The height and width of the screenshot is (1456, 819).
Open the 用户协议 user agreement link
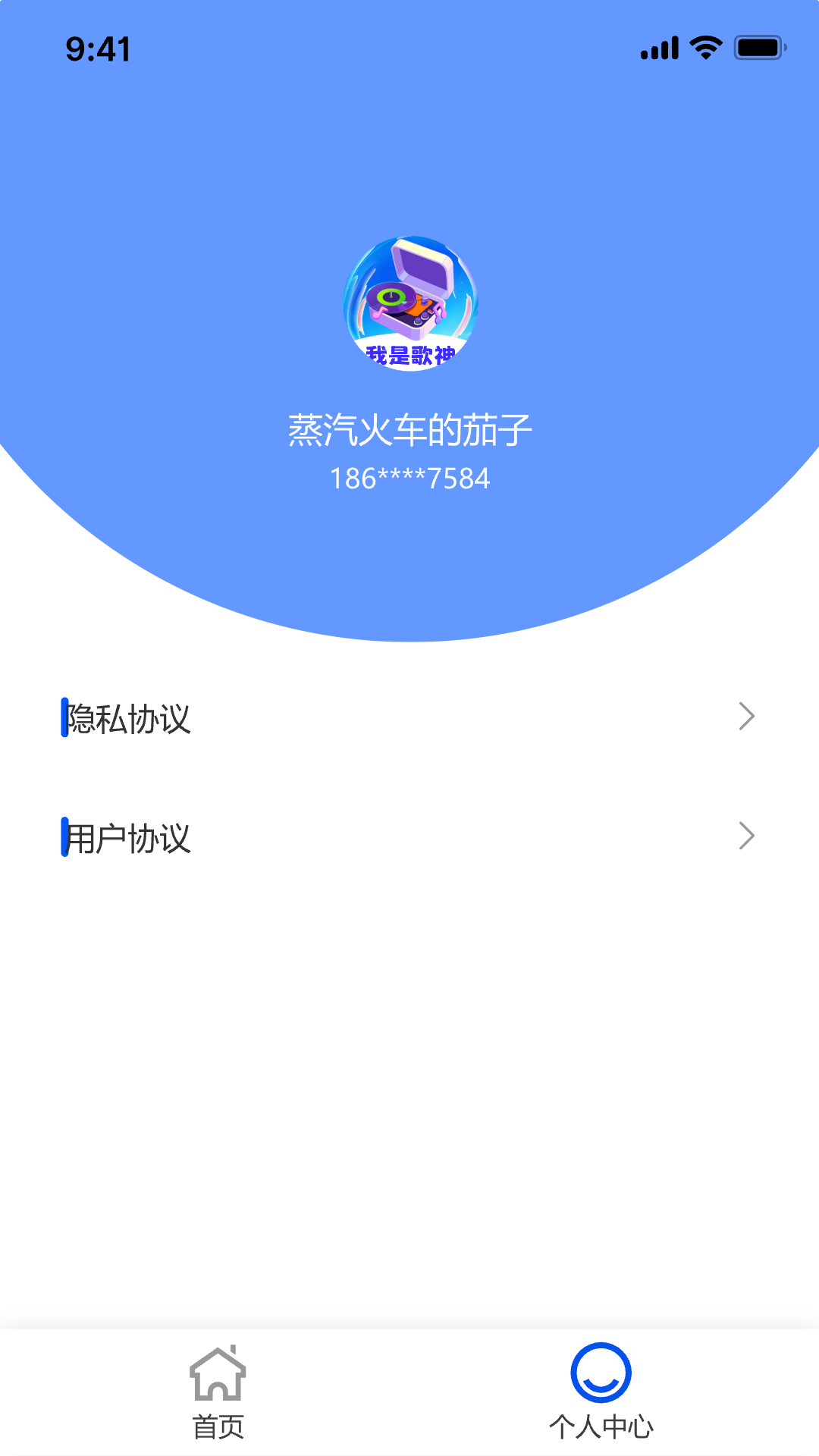(x=129, y=836)
